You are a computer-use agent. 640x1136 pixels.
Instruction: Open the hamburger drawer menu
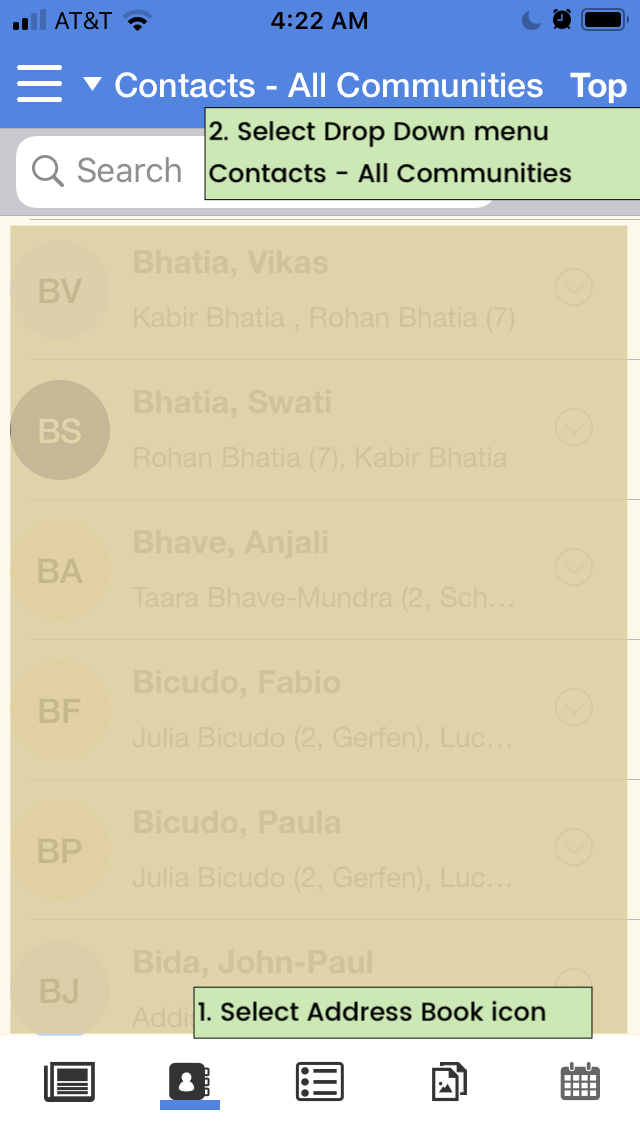pyautogui.click(x=40, y=85)
